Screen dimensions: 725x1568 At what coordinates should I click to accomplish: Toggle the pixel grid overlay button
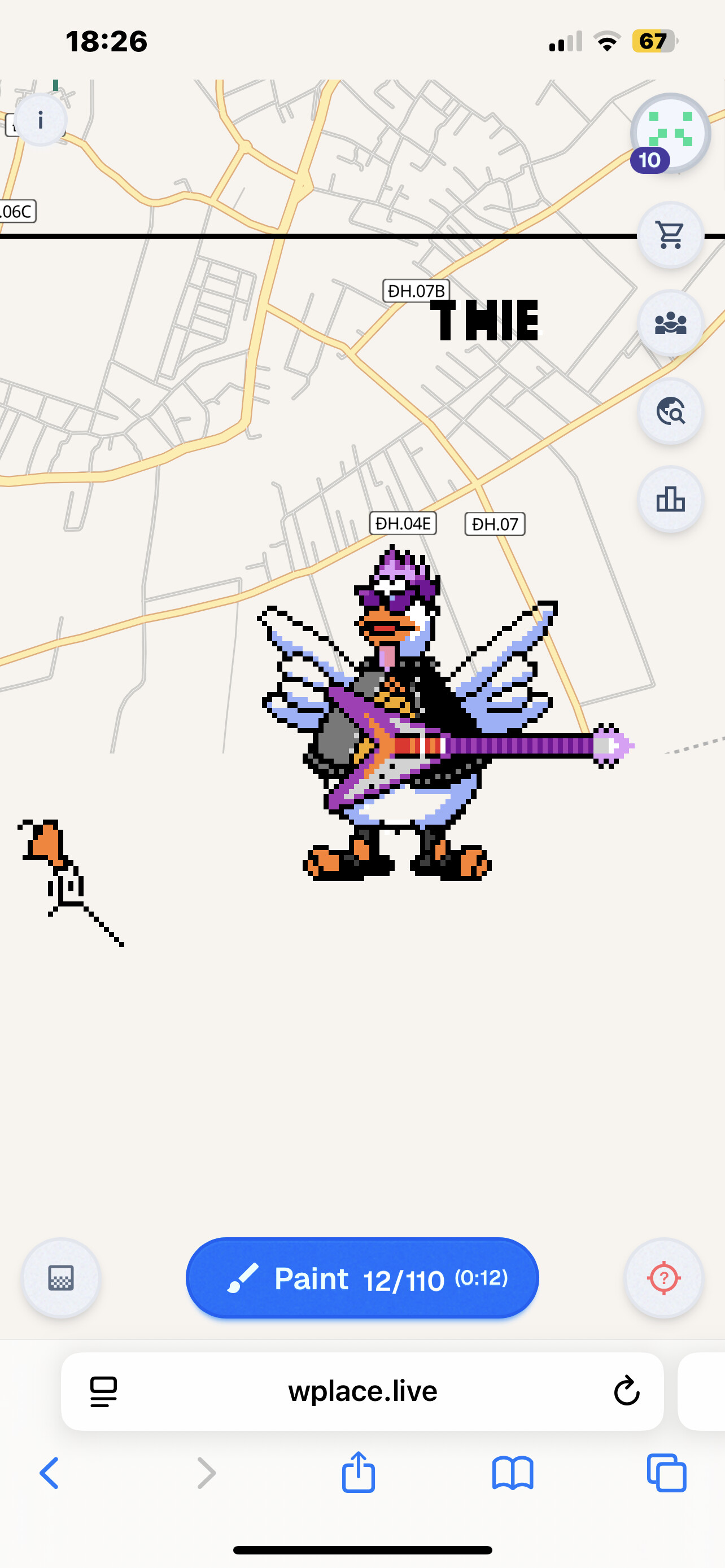click(x=61, y=1278)
